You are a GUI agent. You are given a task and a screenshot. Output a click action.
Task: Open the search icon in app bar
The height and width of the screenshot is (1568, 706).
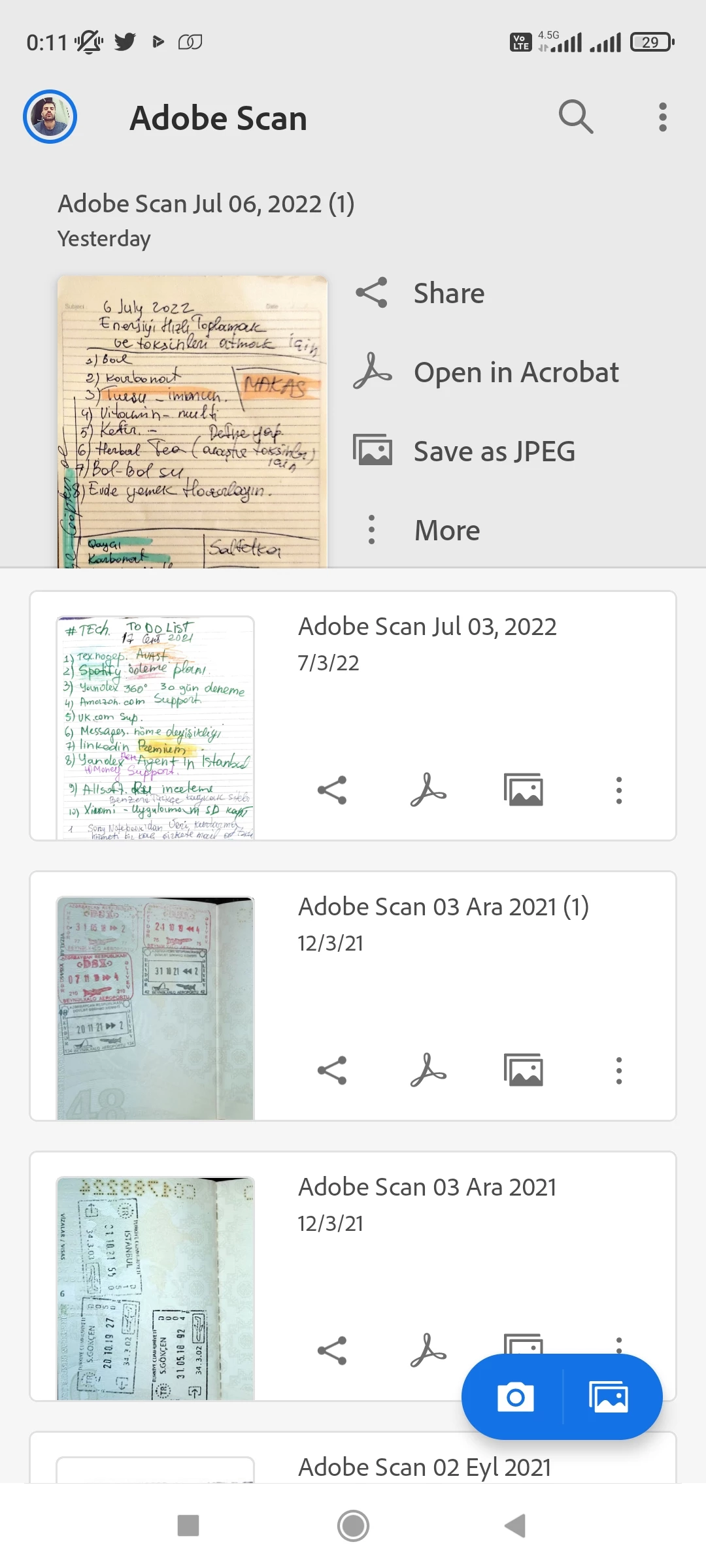click(576, 118)
